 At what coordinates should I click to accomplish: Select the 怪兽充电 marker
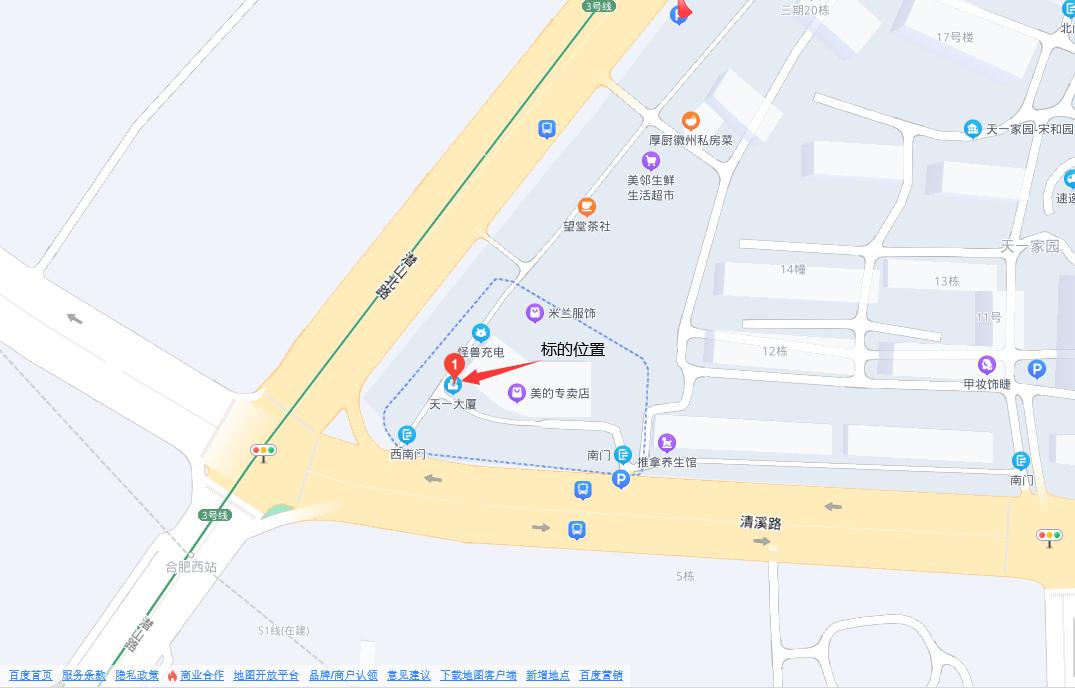coord(481,333)
